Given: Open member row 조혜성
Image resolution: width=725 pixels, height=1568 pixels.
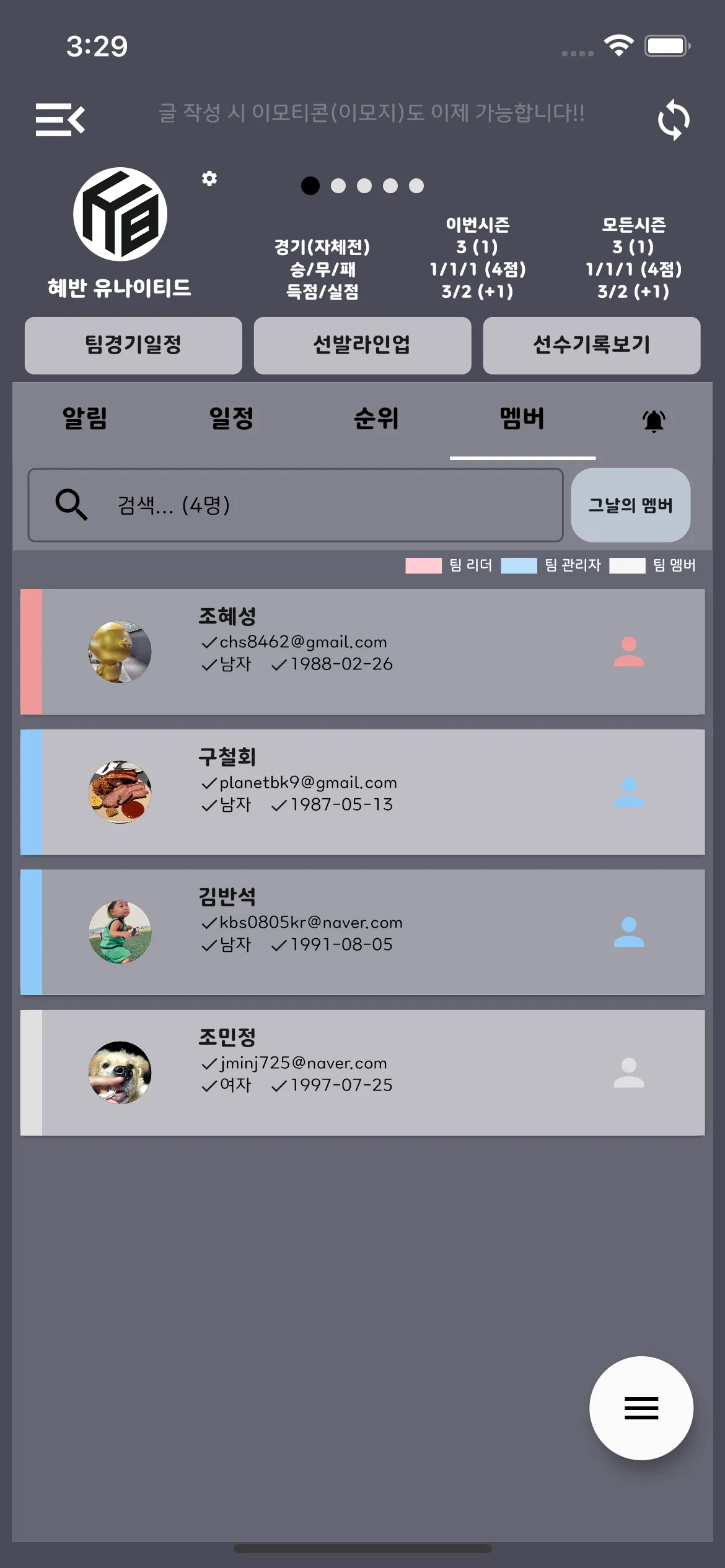Looking at the screenshot, I should pyautogui.click(x=362, y=651).
